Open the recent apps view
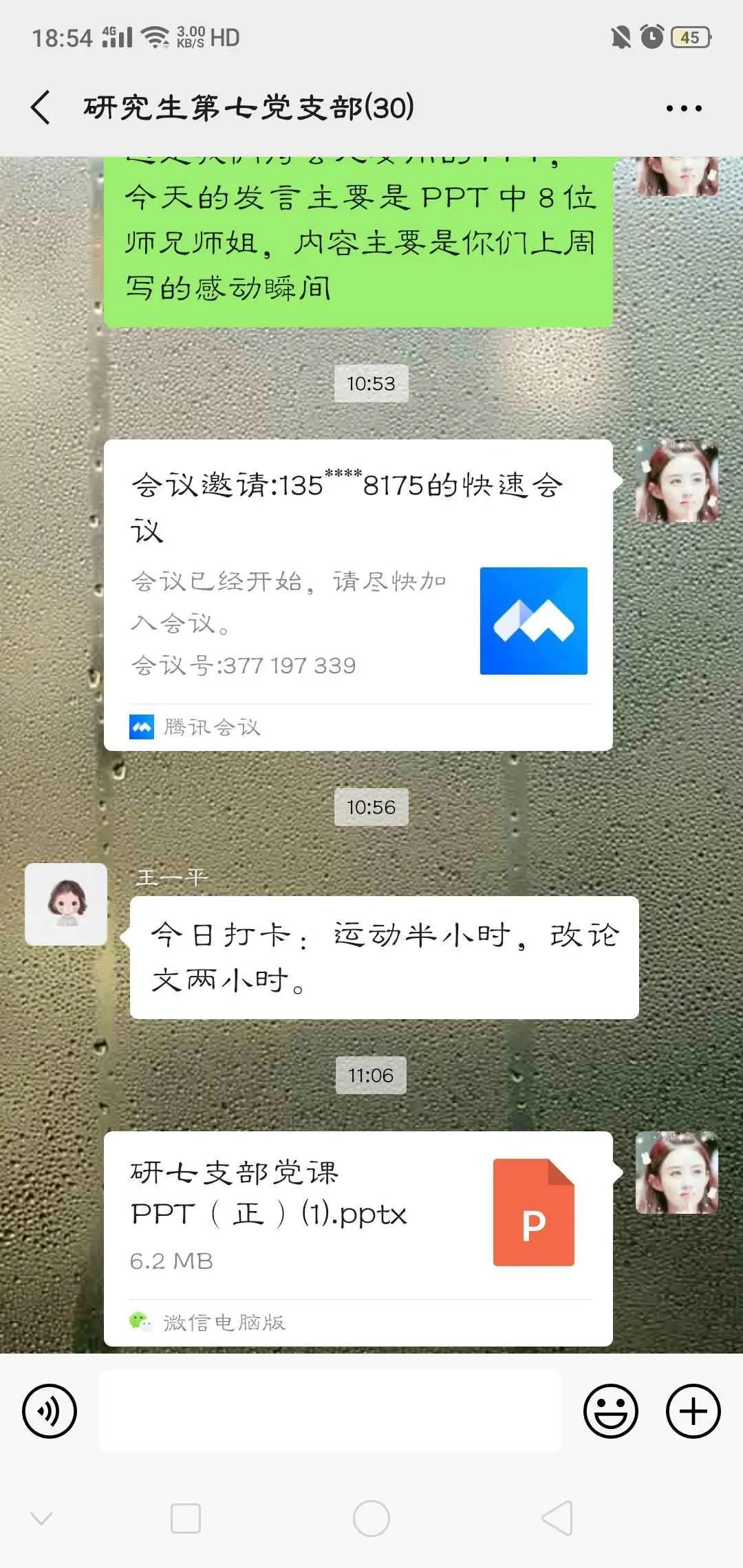Screen dimensions: 743x1568 186,1518
